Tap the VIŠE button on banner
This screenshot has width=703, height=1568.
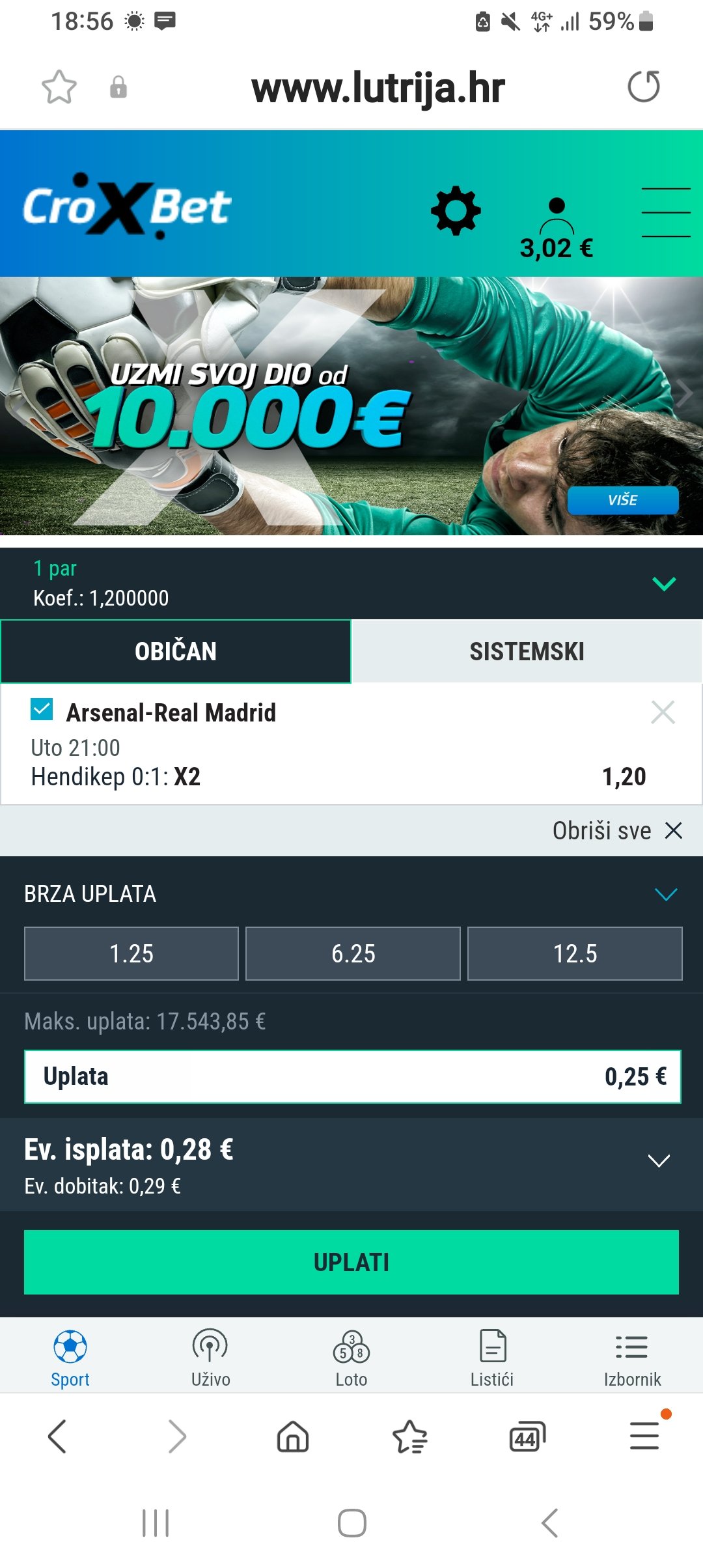[623, 500]
